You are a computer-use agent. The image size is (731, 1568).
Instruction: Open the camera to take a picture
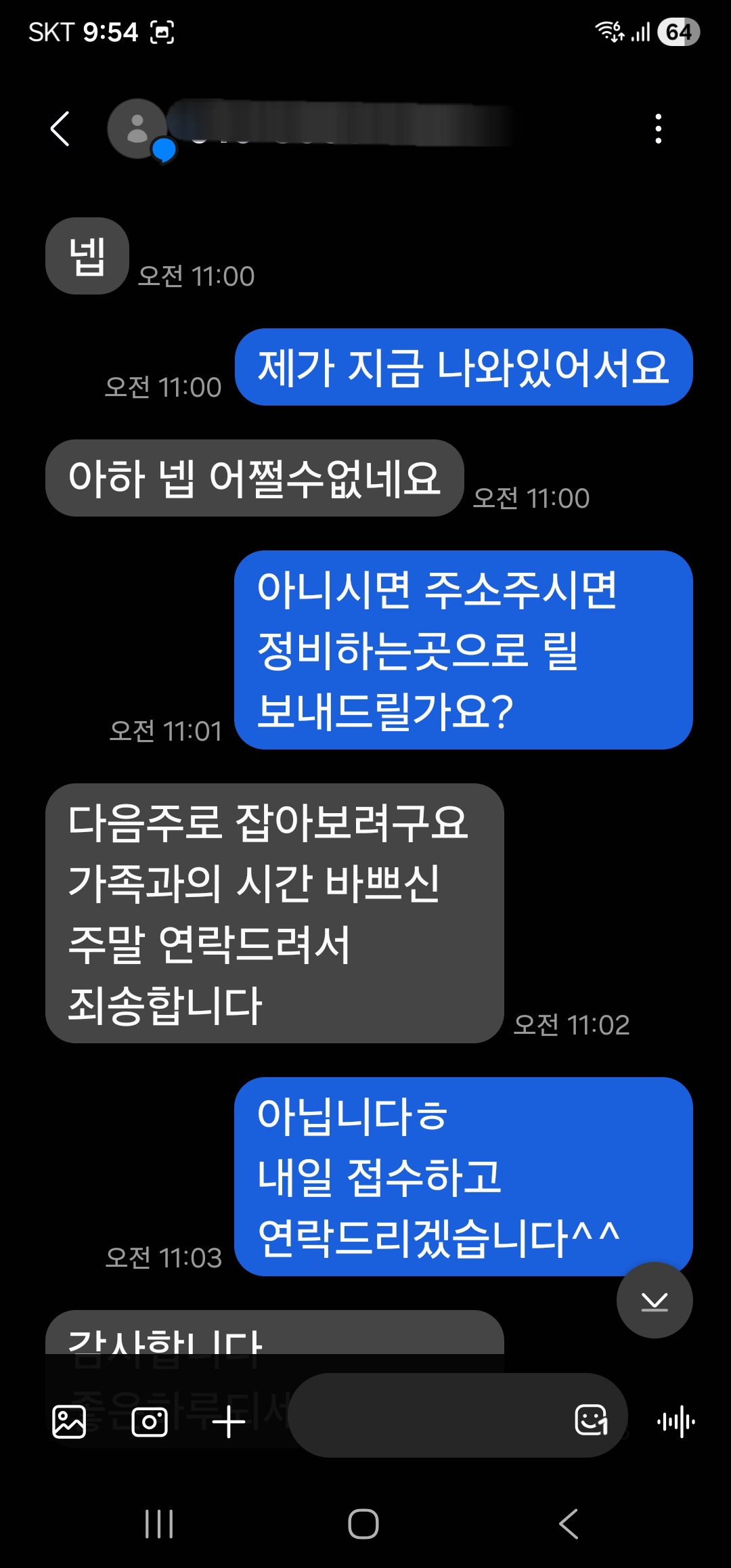pyautogui.click(x=150, y=1421)
